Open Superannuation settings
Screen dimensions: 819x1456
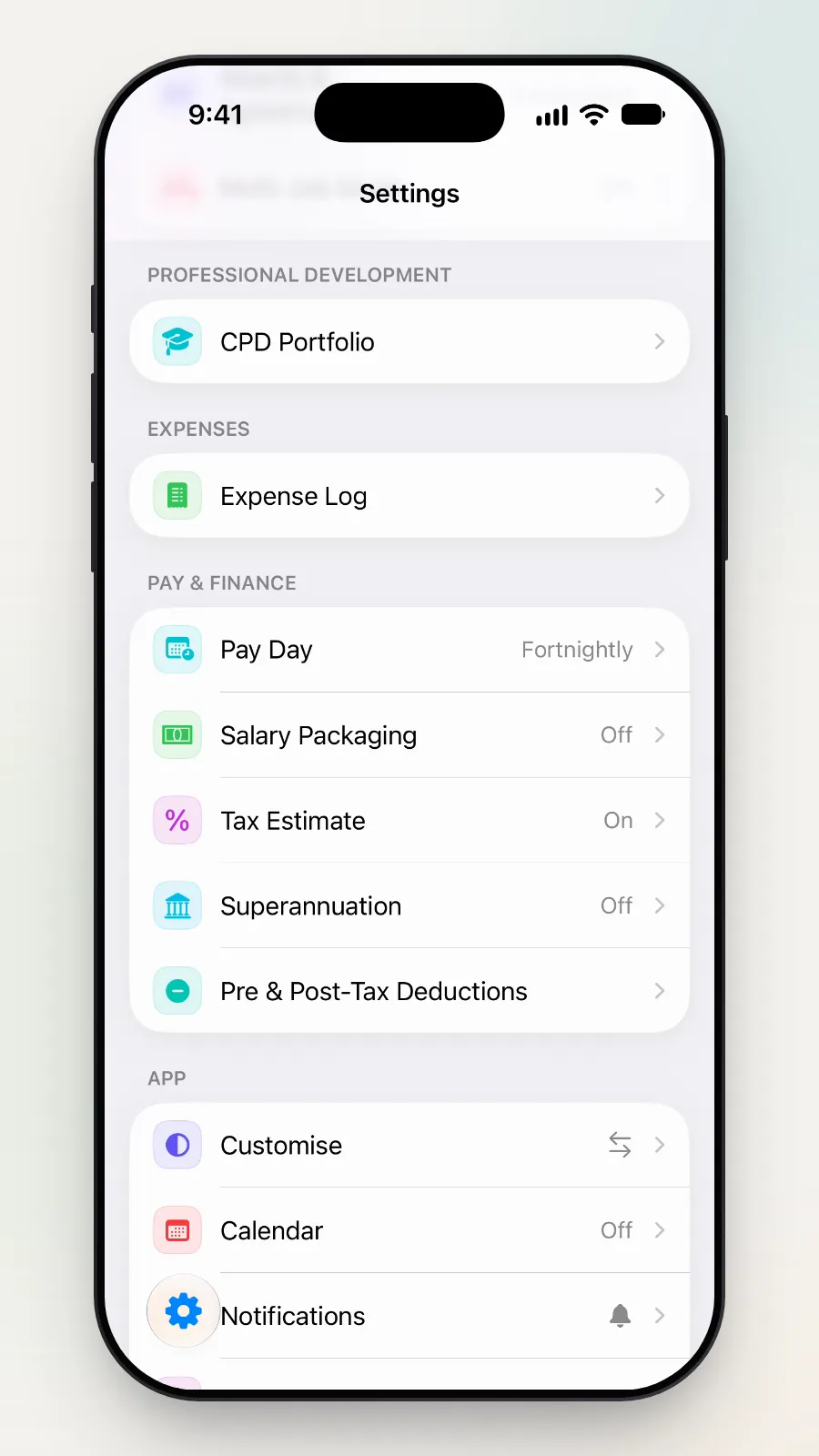(x=409, y=906)
